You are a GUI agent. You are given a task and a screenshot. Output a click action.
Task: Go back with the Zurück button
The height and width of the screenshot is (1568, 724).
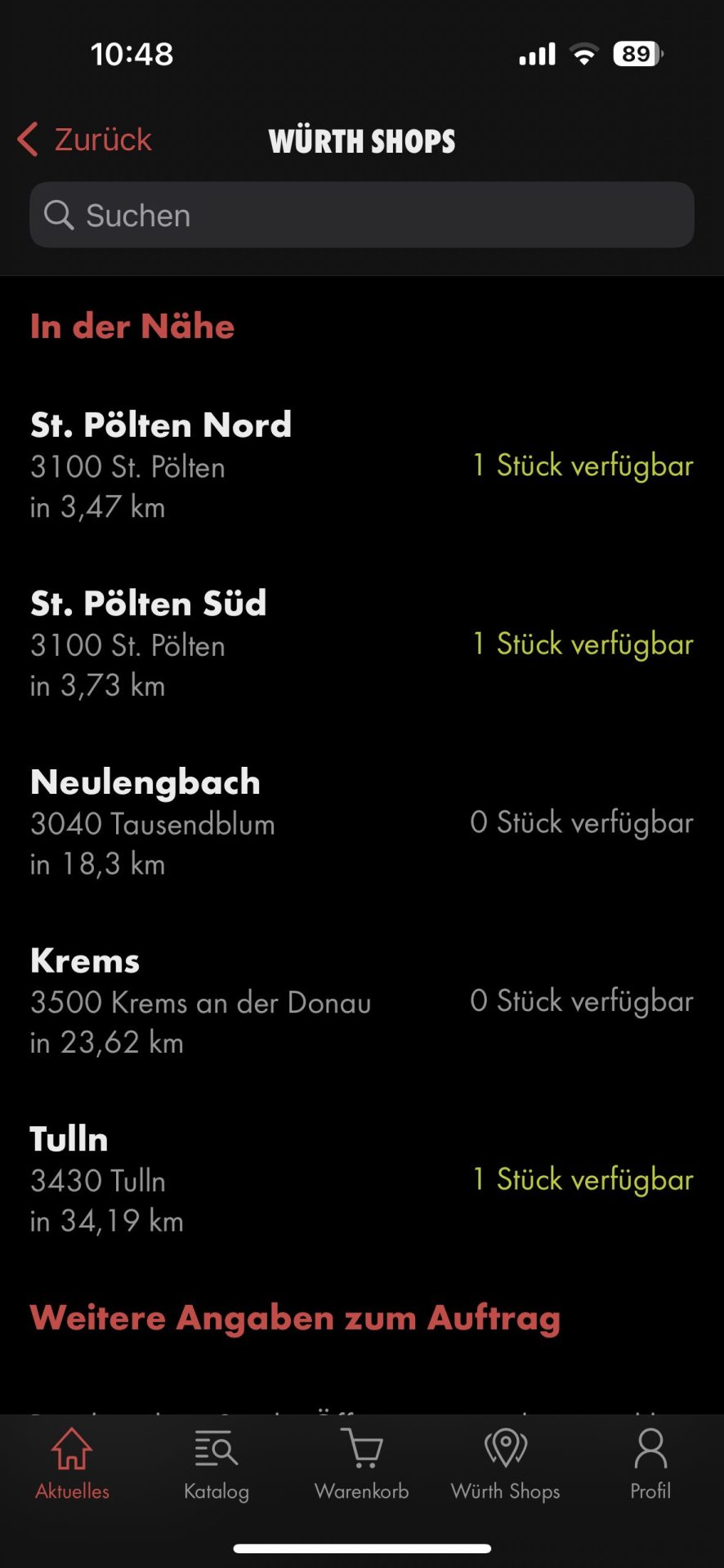[x=84, y=140]
